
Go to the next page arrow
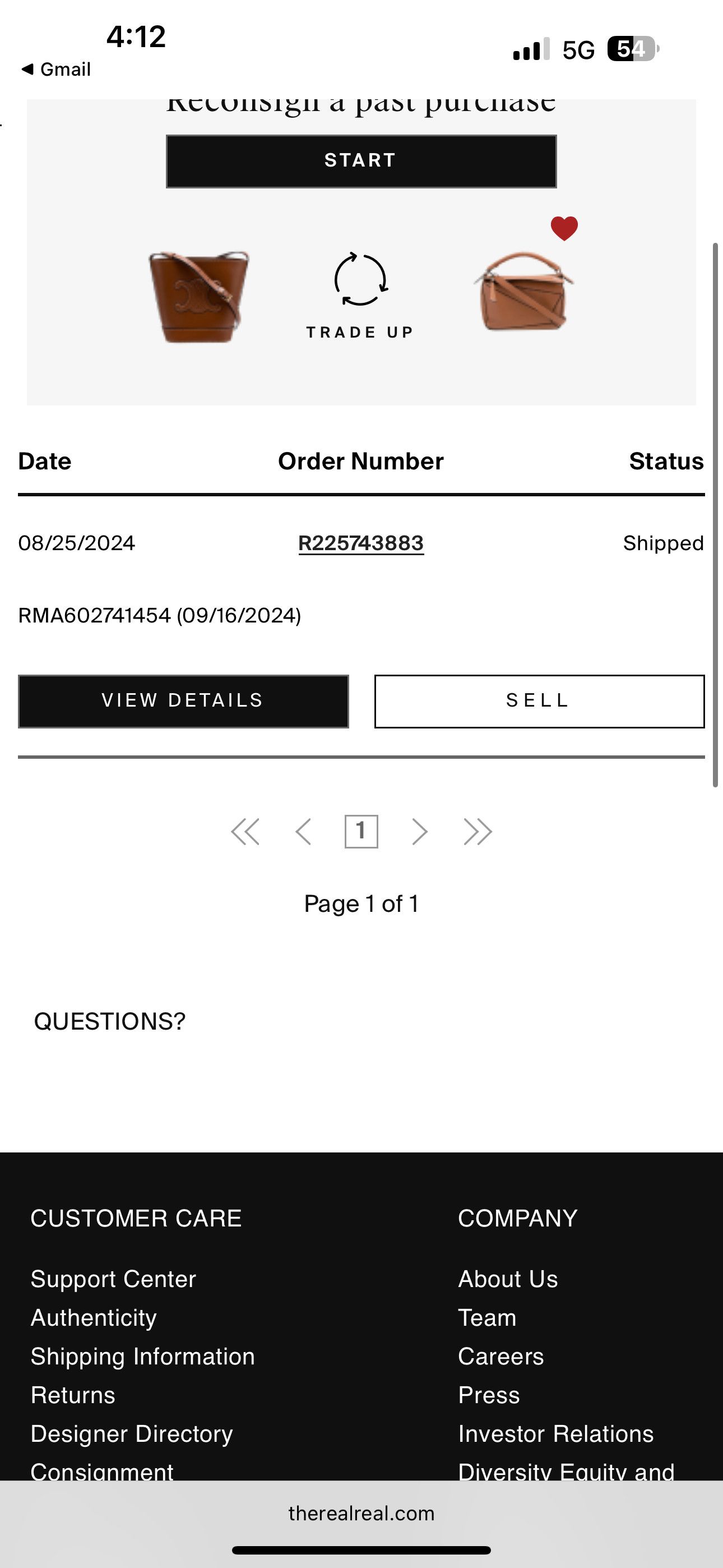419,832
